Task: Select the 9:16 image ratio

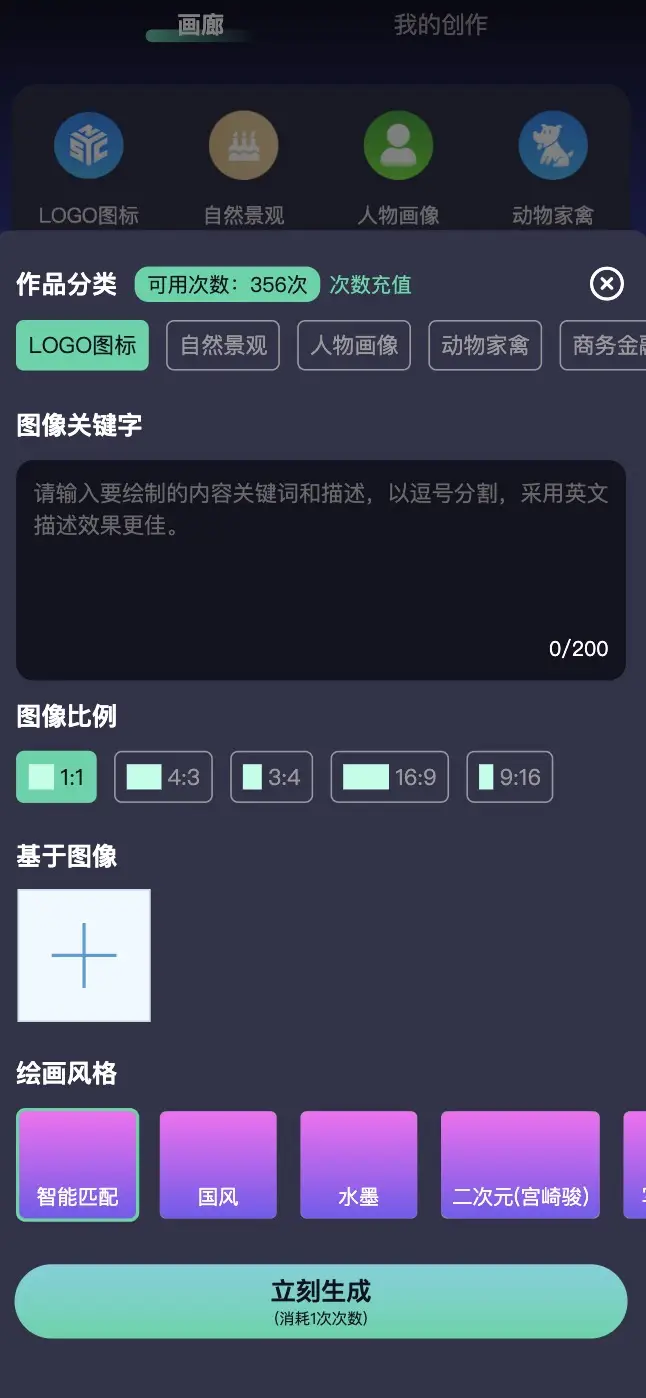Action: [x=509, y=777]
